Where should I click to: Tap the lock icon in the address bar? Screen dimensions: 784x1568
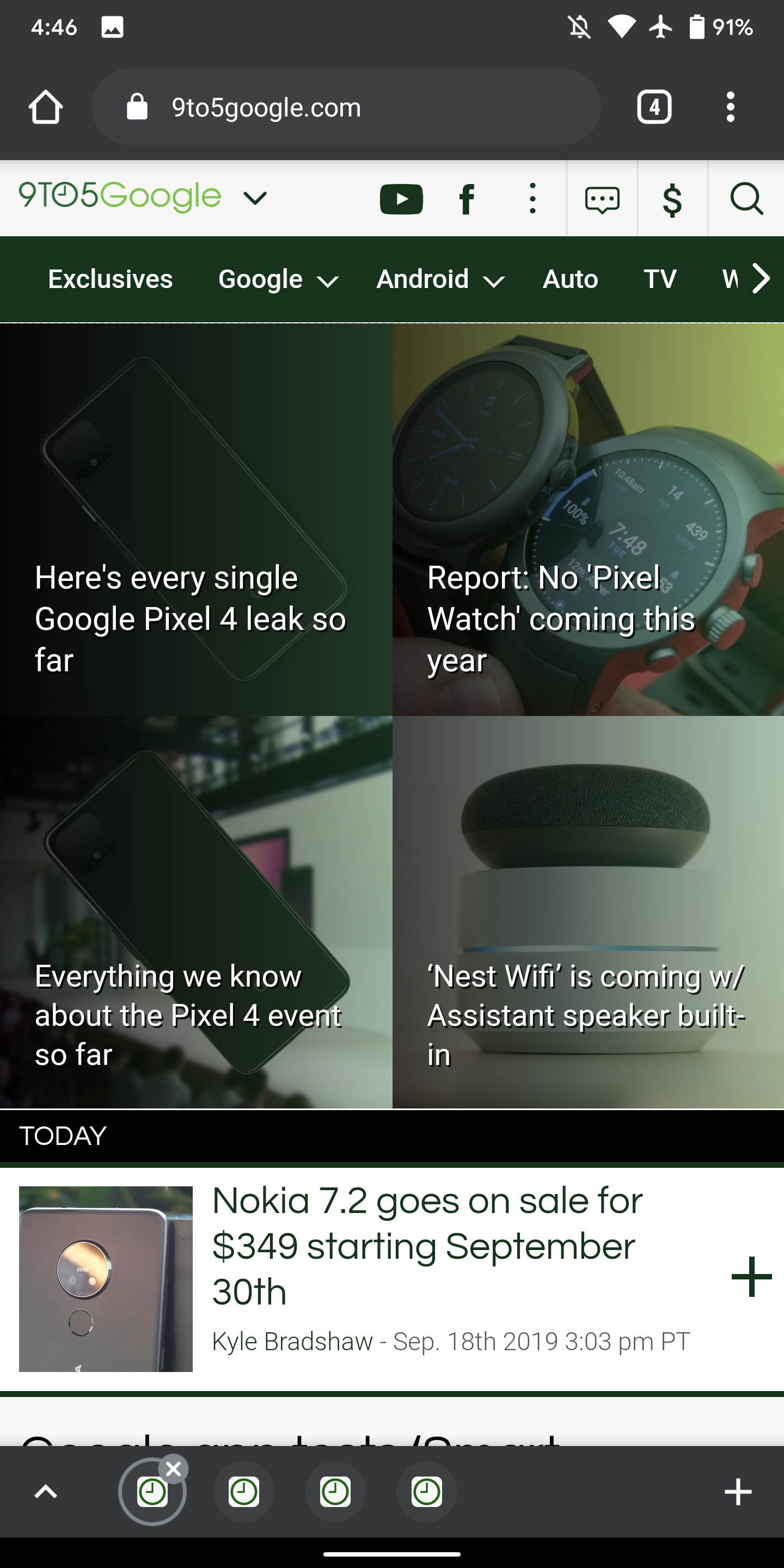click(137, 106)
